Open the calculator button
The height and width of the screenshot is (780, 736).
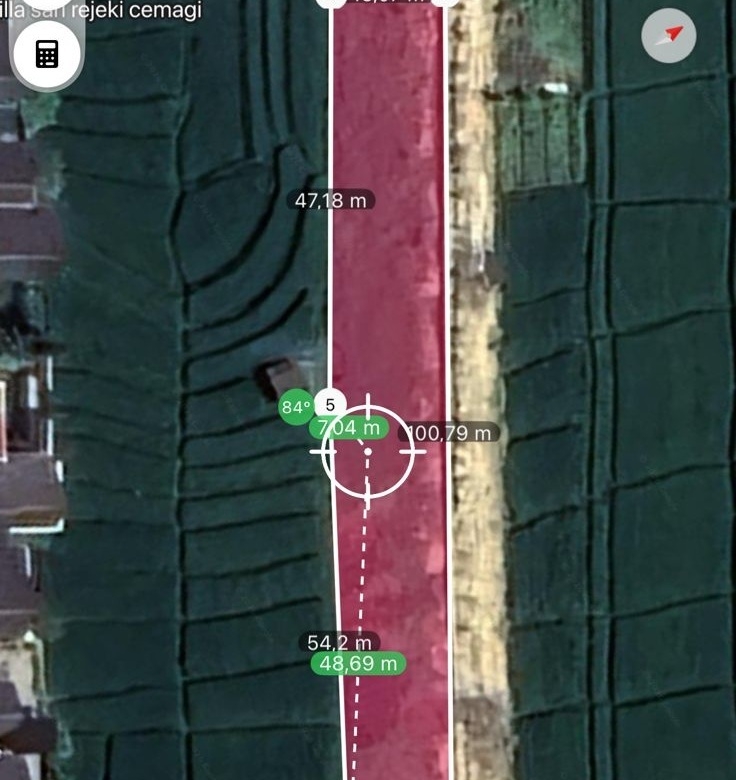(46, 53)
